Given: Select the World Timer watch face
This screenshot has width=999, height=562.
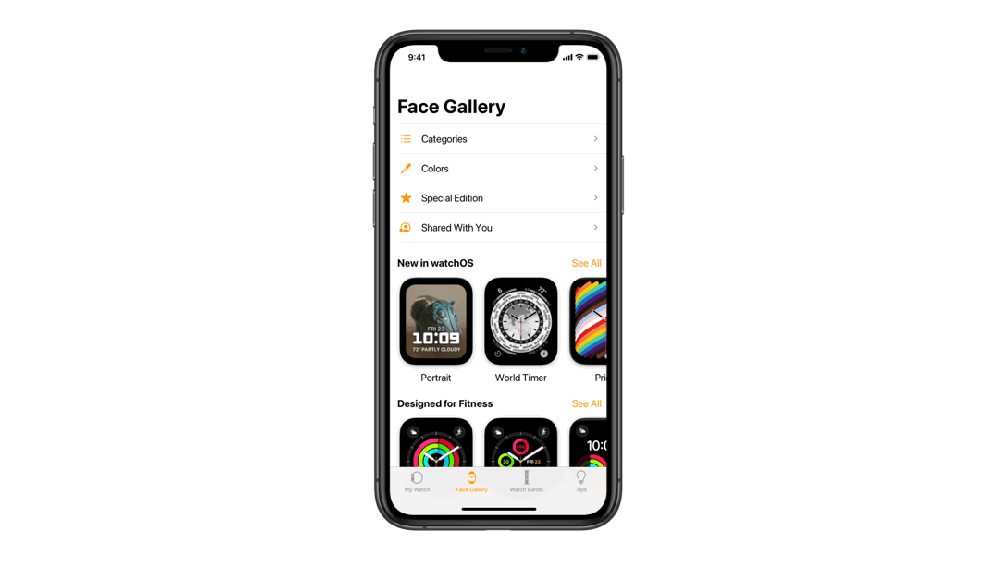Looking at the screenshot, I should [521, 322].
